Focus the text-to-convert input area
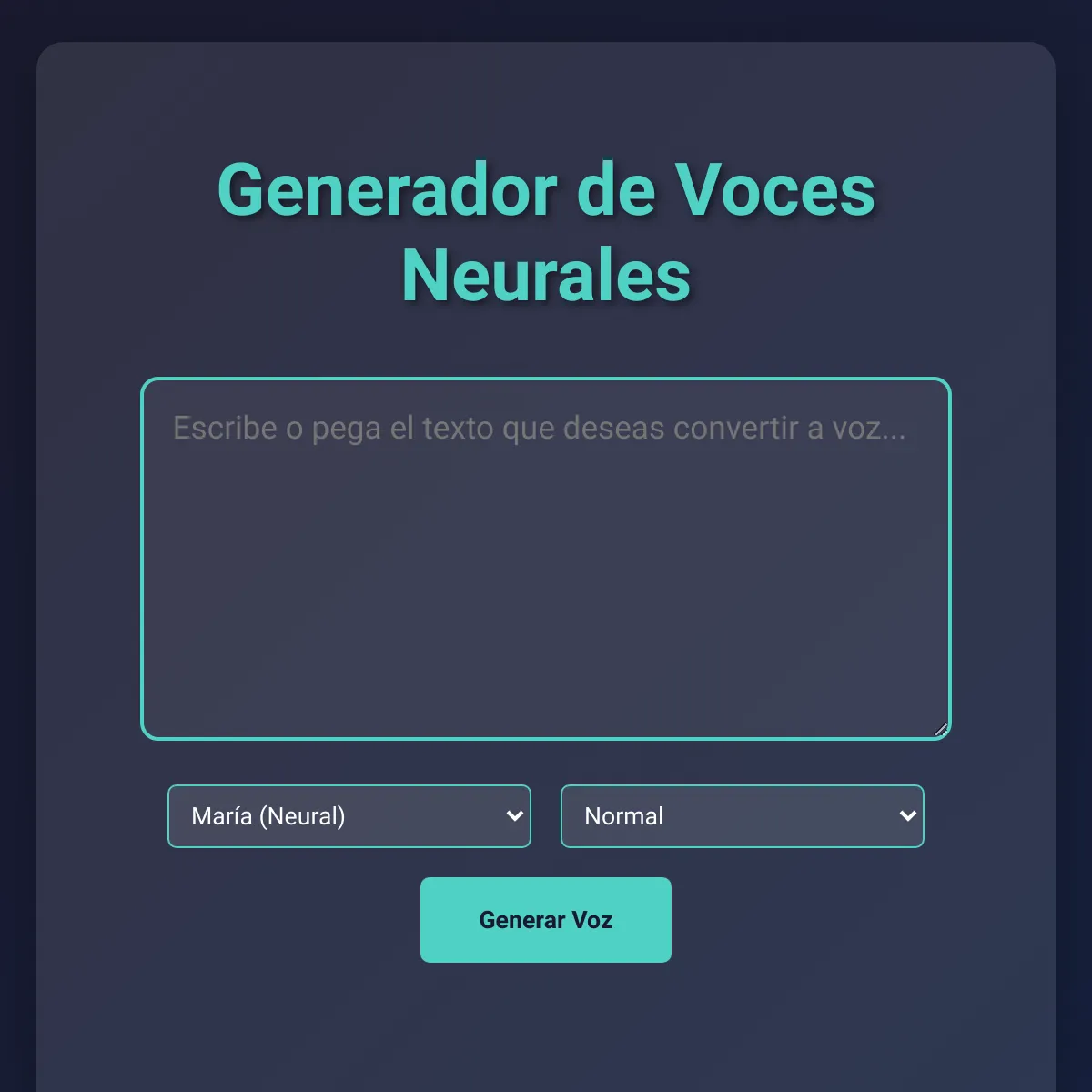 pos(546,559)
